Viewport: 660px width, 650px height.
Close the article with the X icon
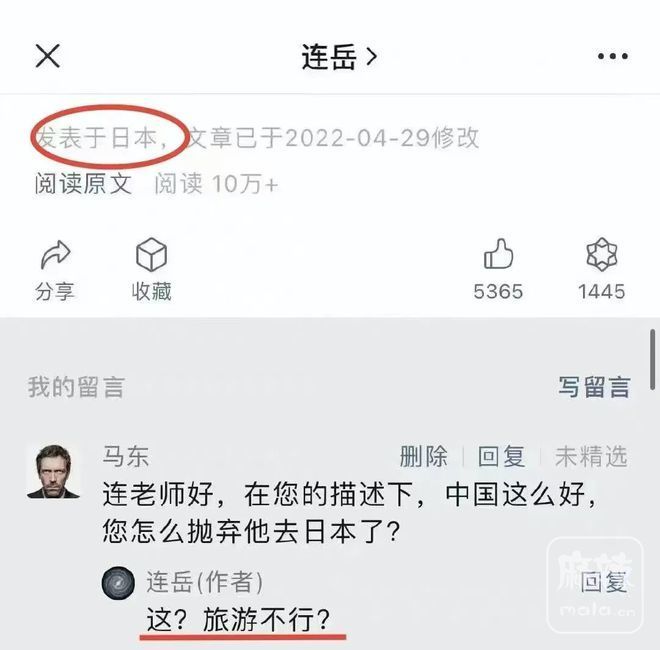(47, 56)
